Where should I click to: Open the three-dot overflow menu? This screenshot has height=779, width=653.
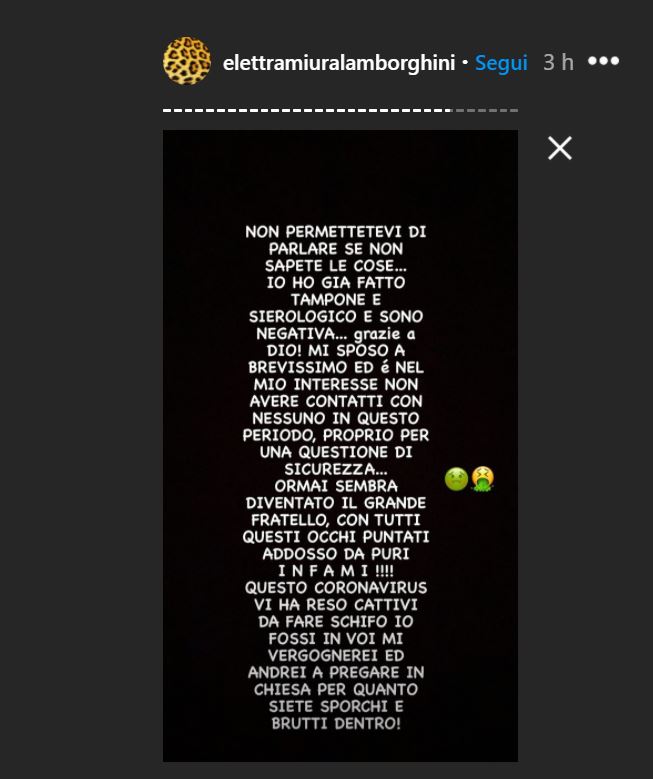(x=603, y=62)
